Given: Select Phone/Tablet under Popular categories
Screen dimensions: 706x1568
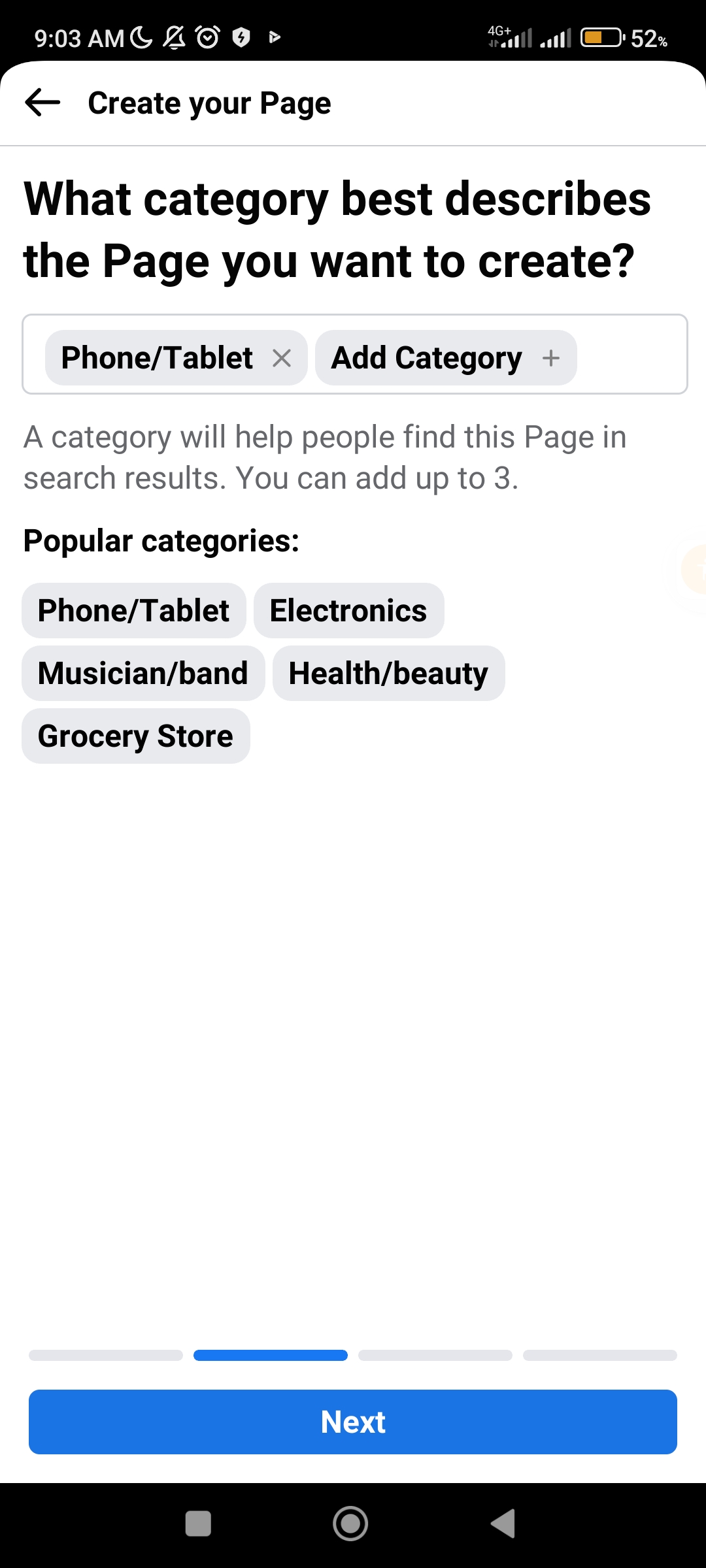Looking at the screenshot, I should coord(133,611).
